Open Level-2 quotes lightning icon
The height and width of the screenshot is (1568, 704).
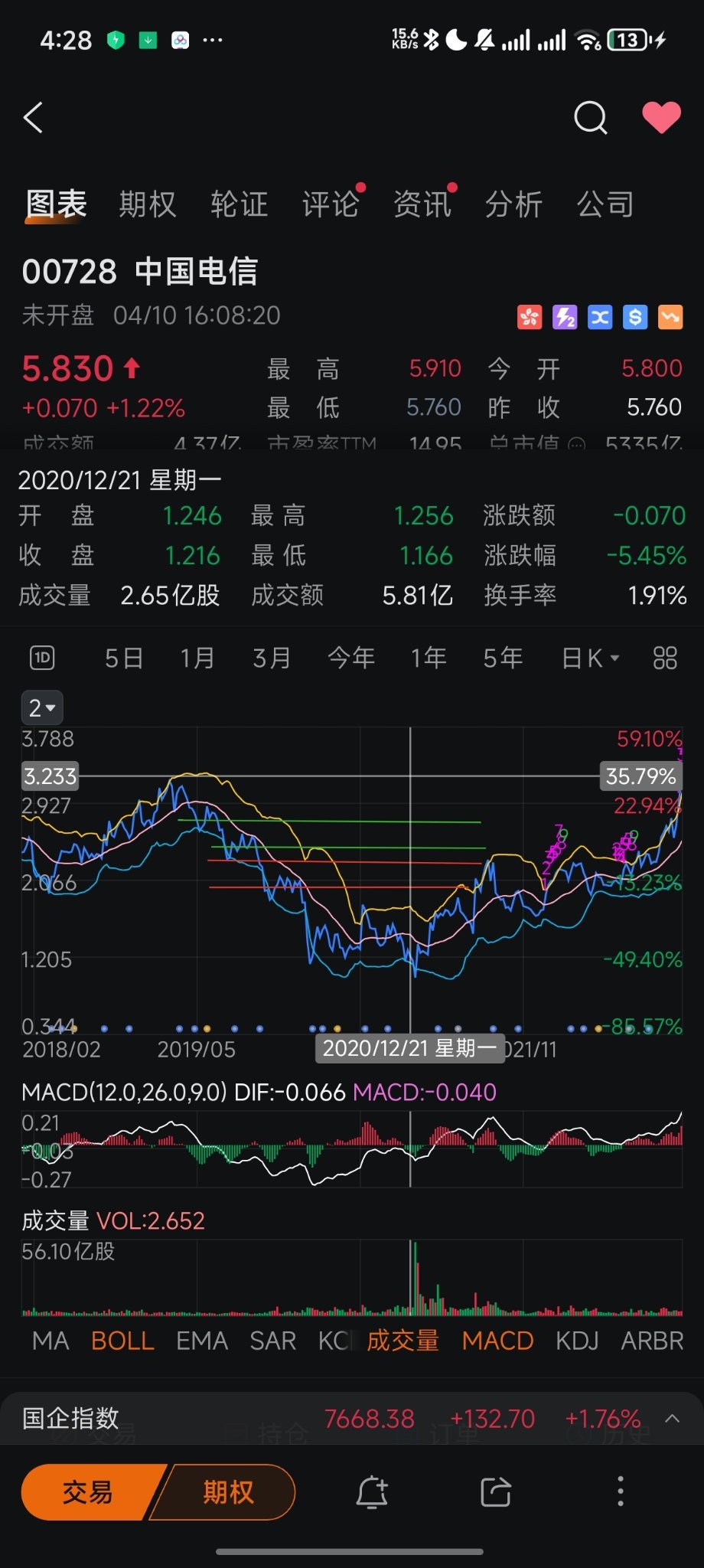565,316
